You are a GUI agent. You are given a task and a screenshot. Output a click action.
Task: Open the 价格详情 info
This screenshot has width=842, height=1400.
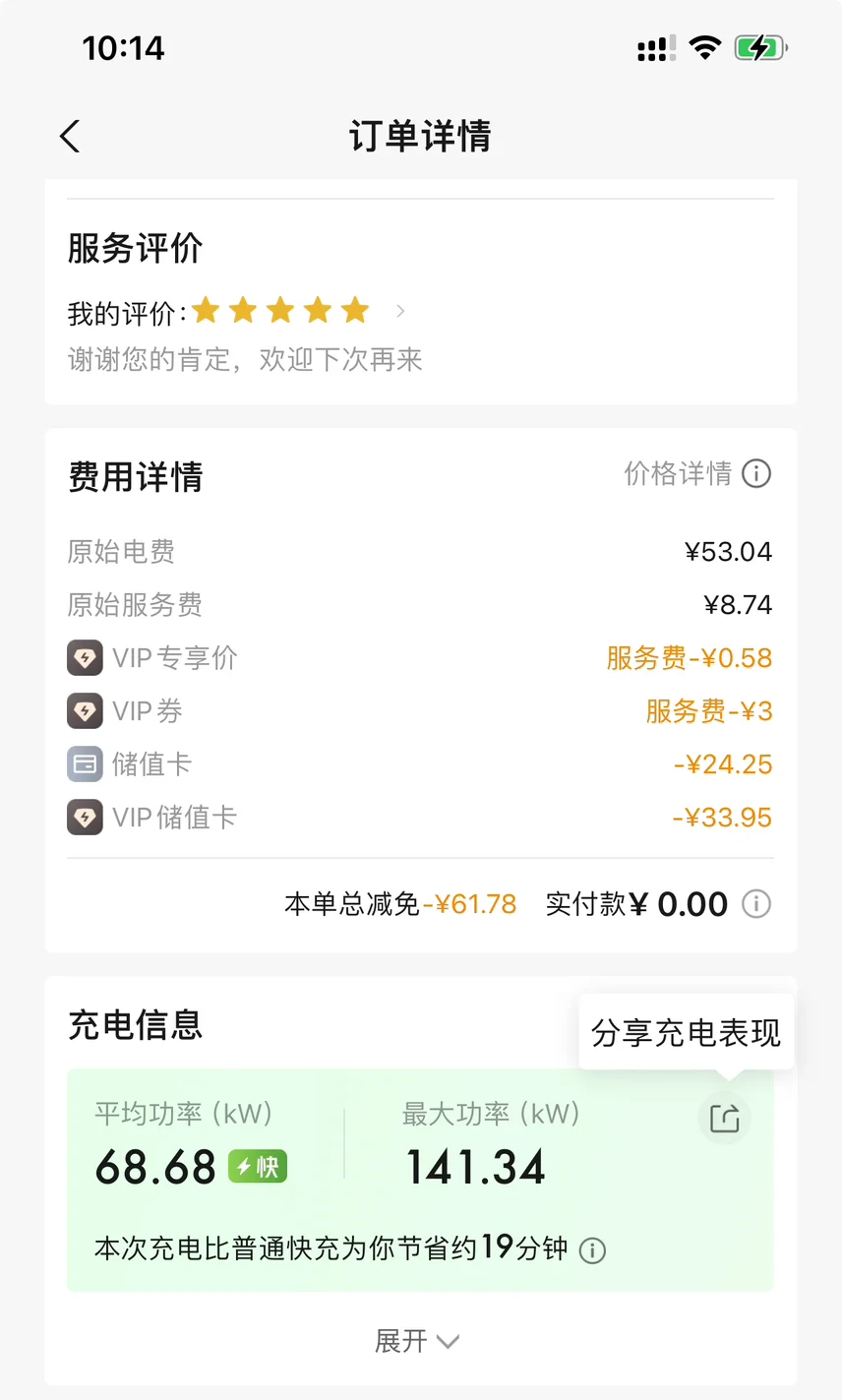pyautogui.click(x=697, y=474)
